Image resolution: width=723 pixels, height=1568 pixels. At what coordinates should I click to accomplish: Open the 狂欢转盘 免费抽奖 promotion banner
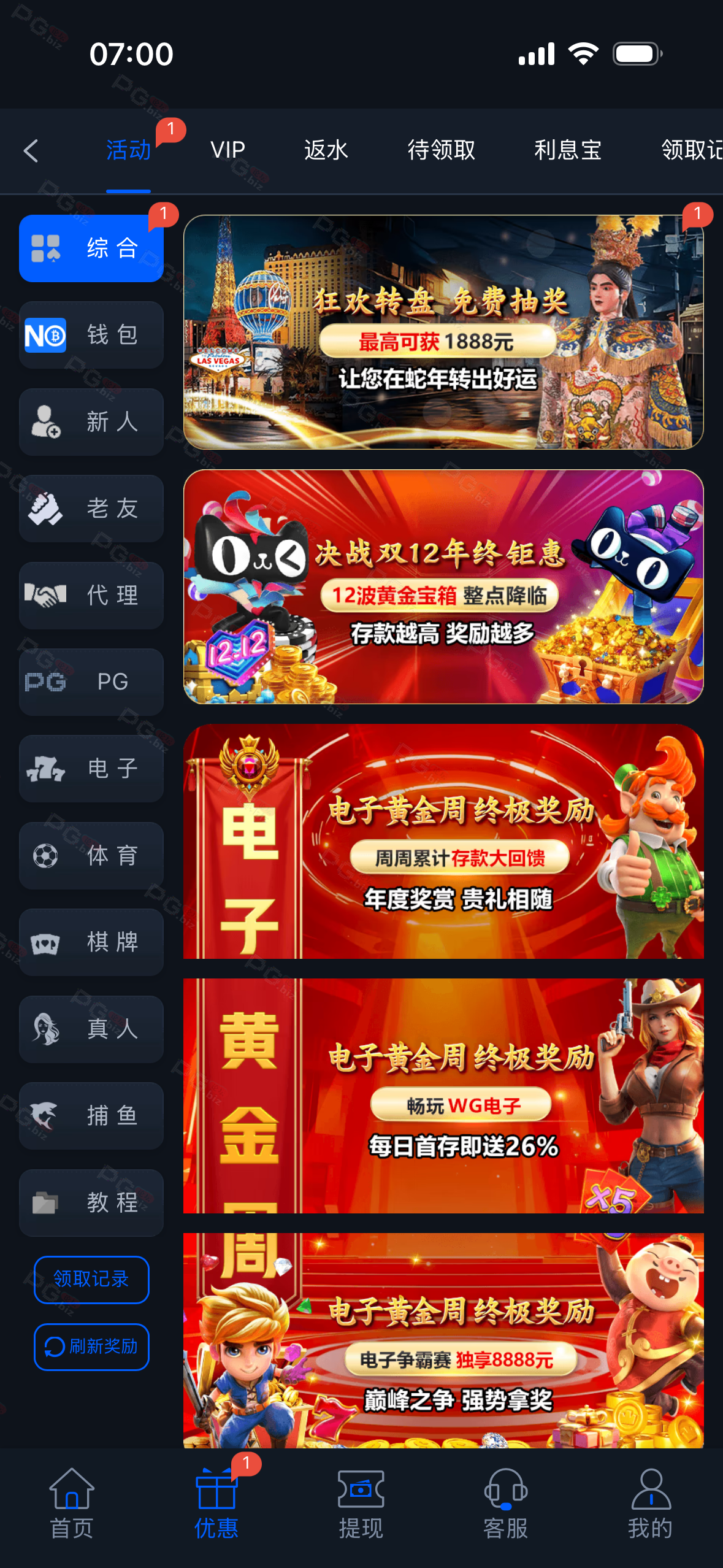coord(443,332)
